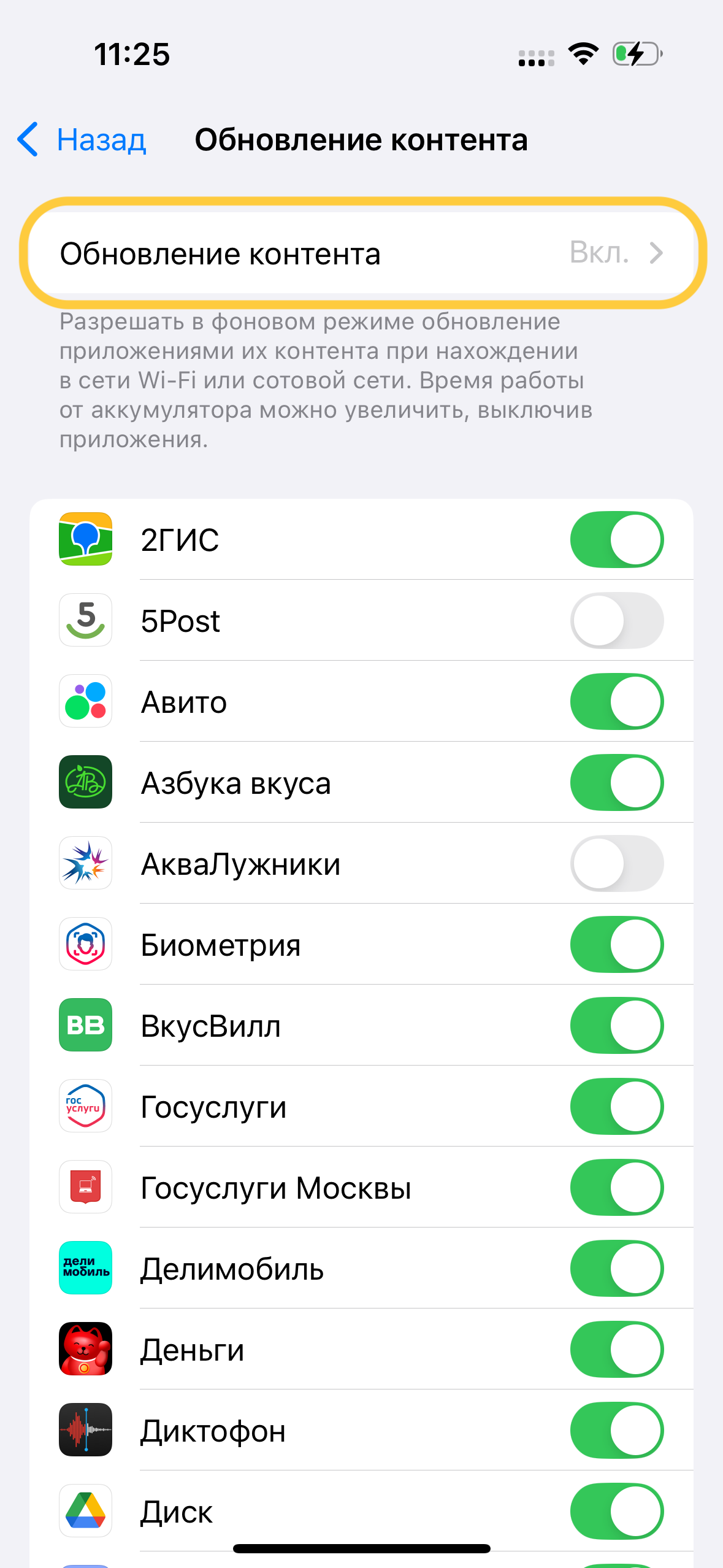The height and width of the screenshot is (1568, 723).
Task: Tap the Wi-Fi icon in status bar
Action: click(581, 54)
